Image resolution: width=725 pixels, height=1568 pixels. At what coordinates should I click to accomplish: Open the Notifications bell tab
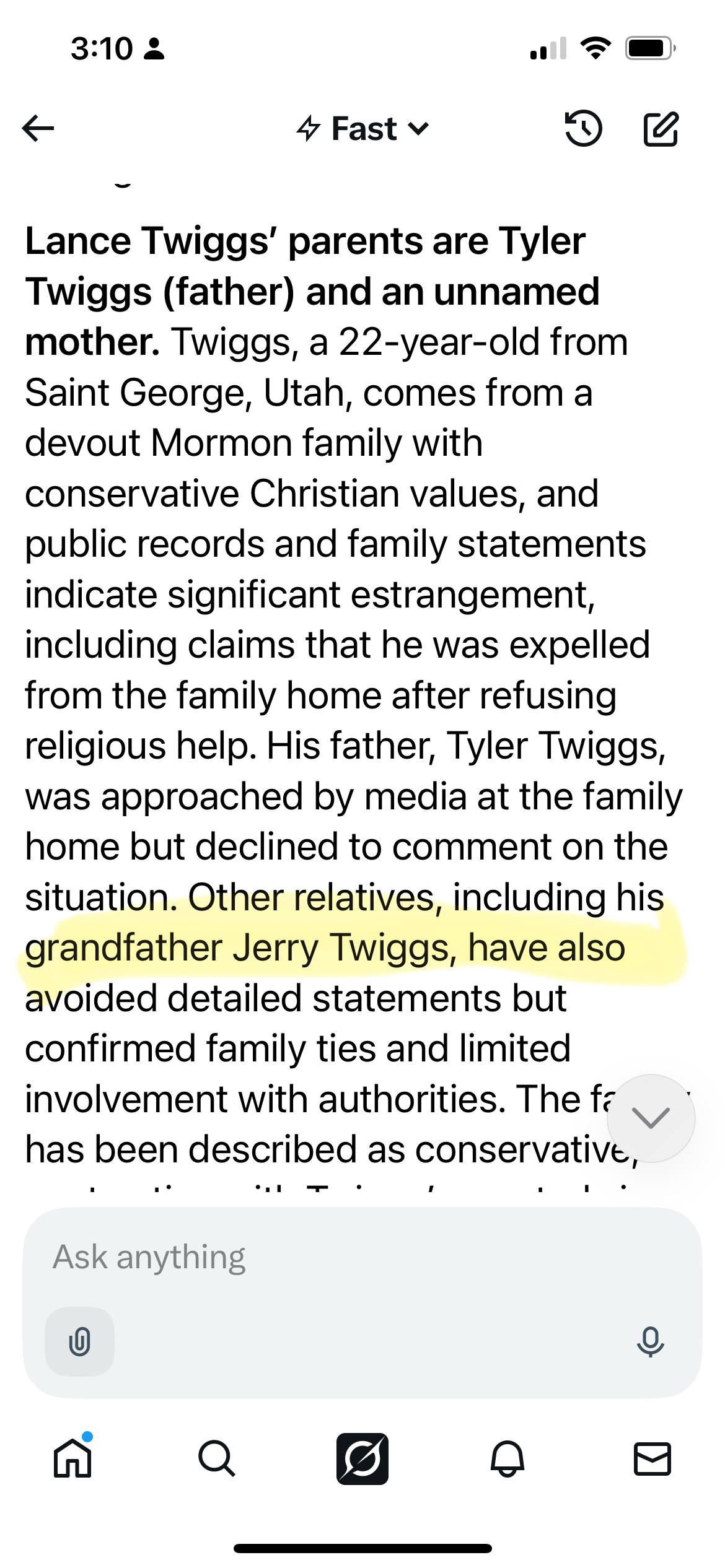507,1458
